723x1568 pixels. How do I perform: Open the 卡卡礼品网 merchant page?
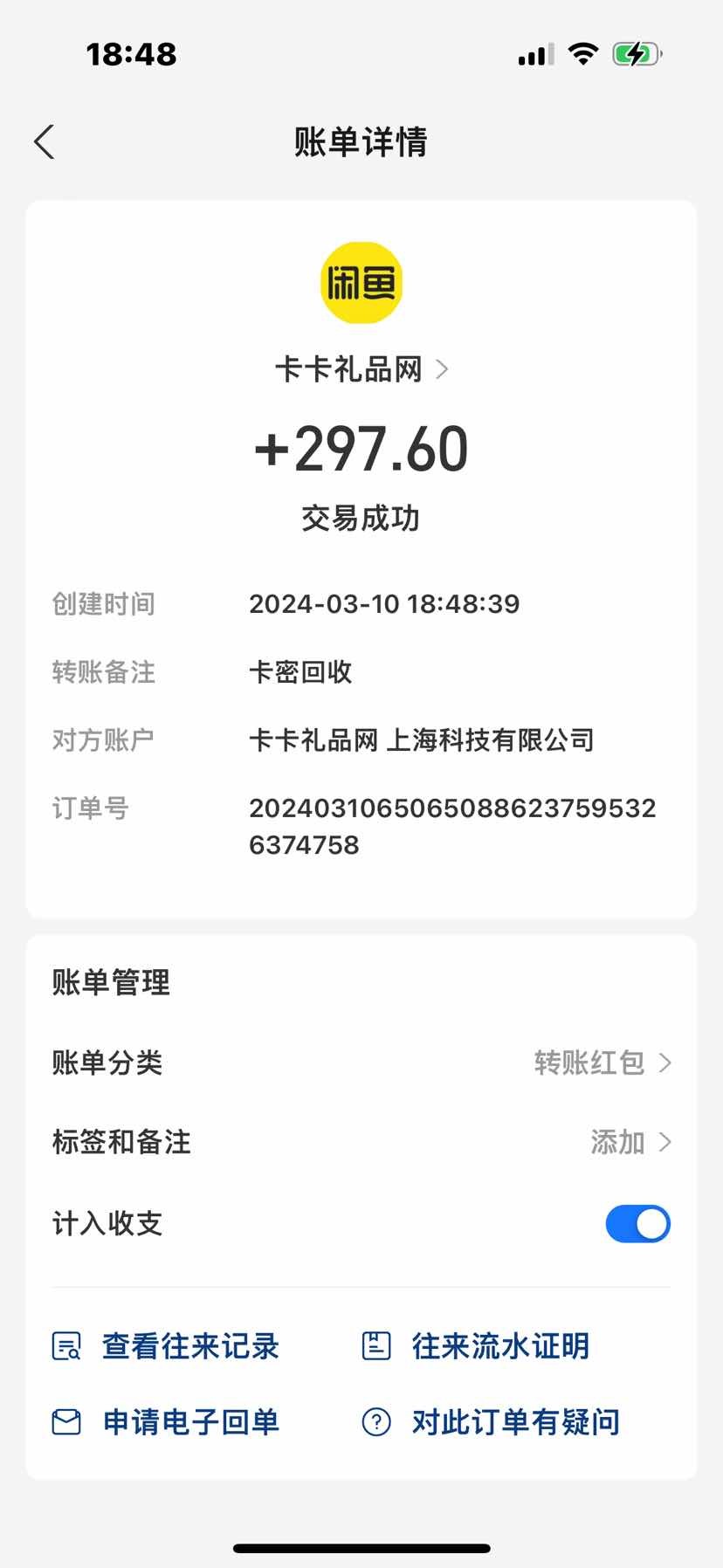click(x=361, y=369)
